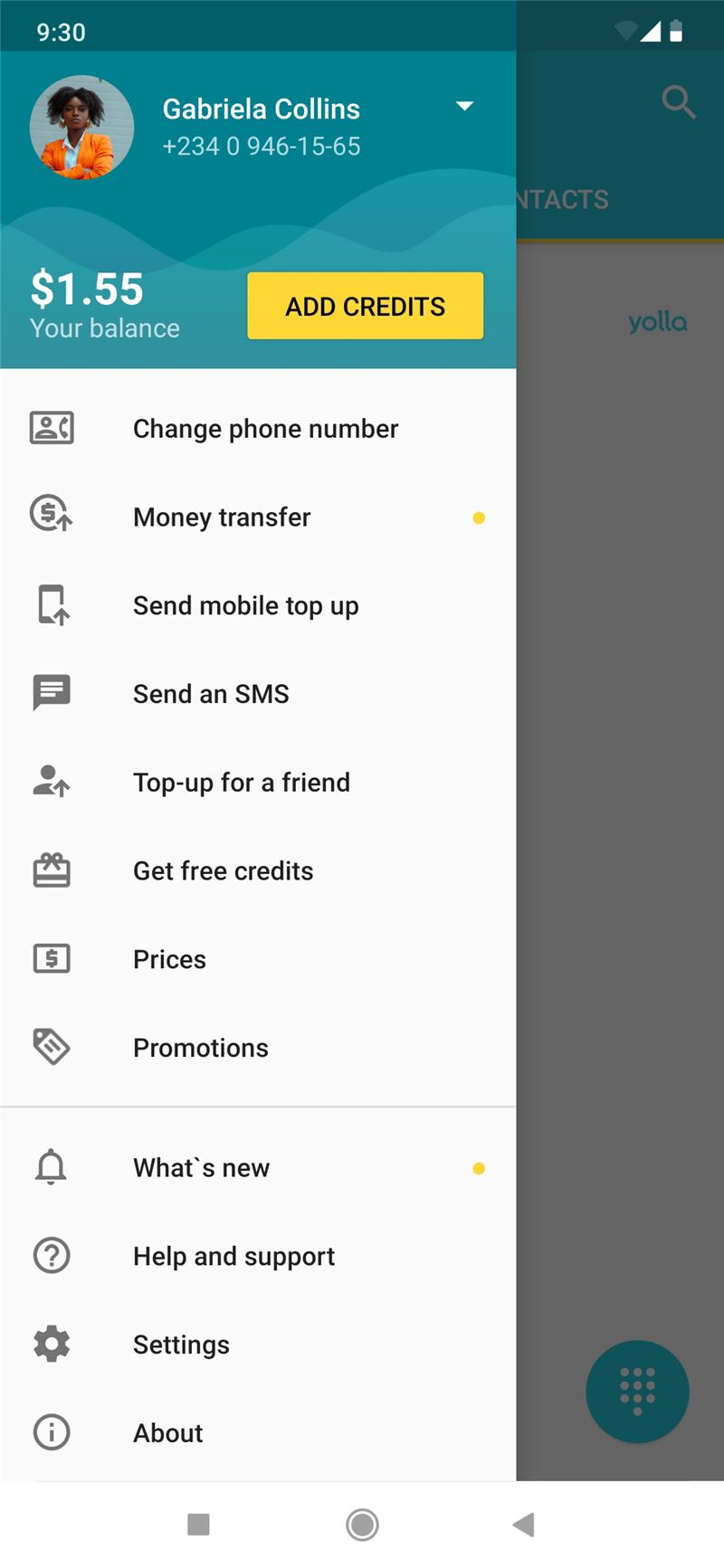724x1568 pixels.
Task: Open Send an SMS
Action: pyautogui.click(x=211, y=694)
